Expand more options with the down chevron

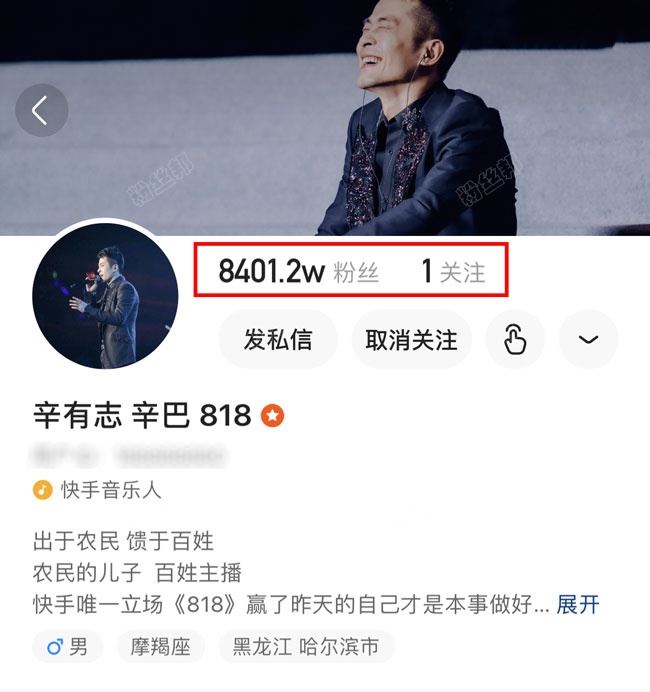[x=588, y=339]
